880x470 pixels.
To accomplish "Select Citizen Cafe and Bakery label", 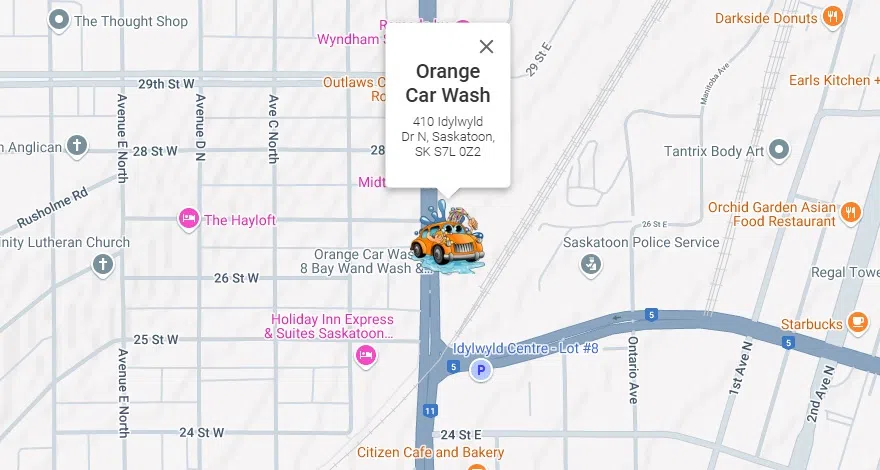I will pyautogui.click(x=432, y=453).
